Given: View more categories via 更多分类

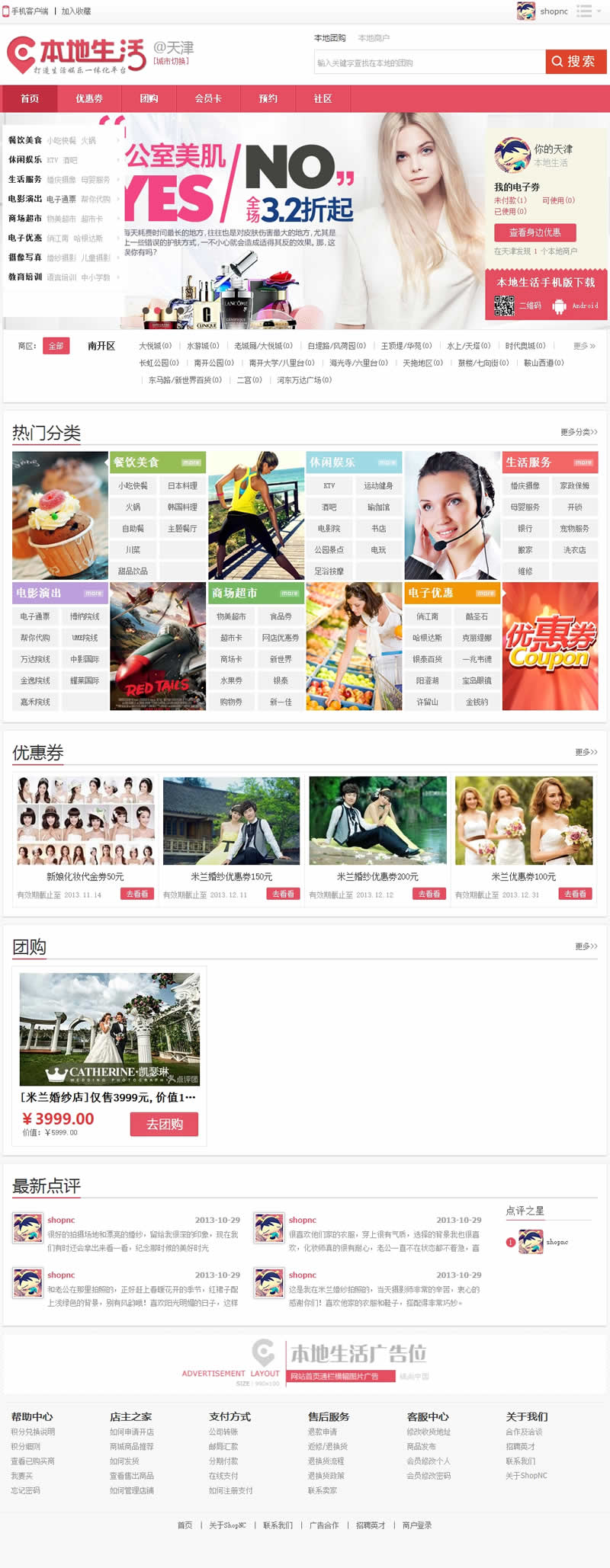Looking at the screenshot, I should (579, 432).
